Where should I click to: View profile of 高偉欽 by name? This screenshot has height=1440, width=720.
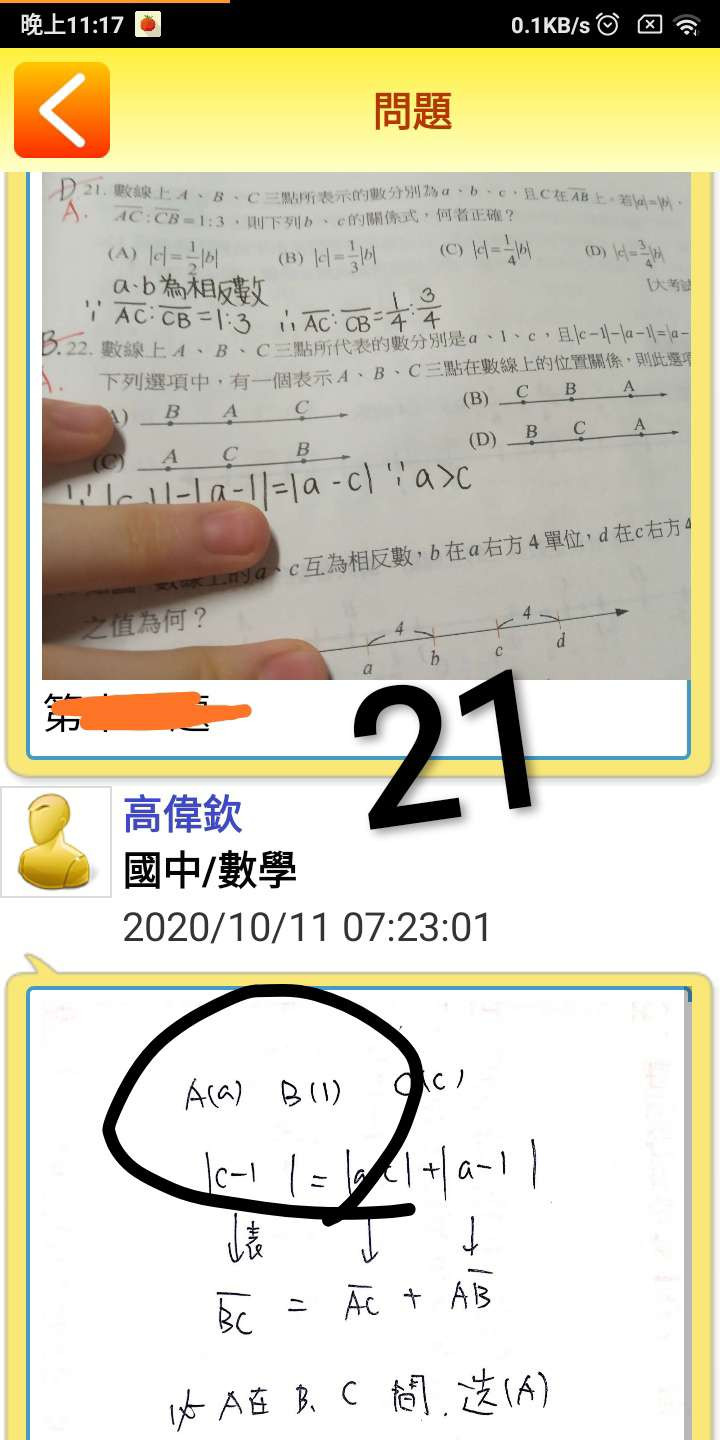183,815
